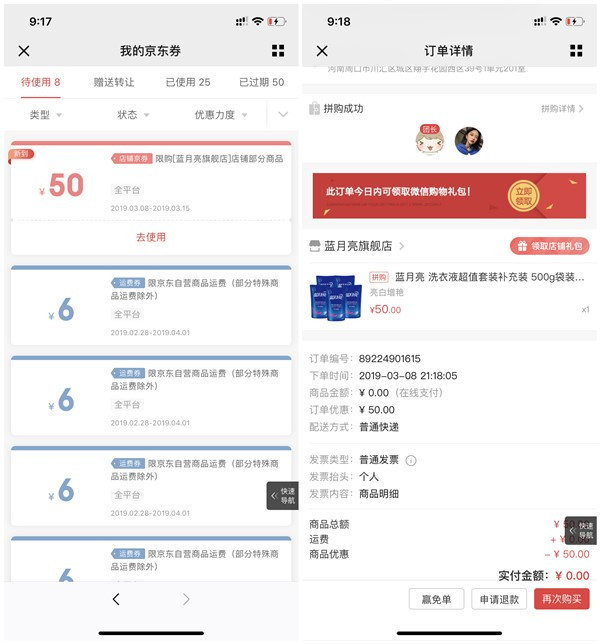Open the 类型 filter dropdown
Image resolution: width=600 pixels, height=644 pixels.
(45, 115)
